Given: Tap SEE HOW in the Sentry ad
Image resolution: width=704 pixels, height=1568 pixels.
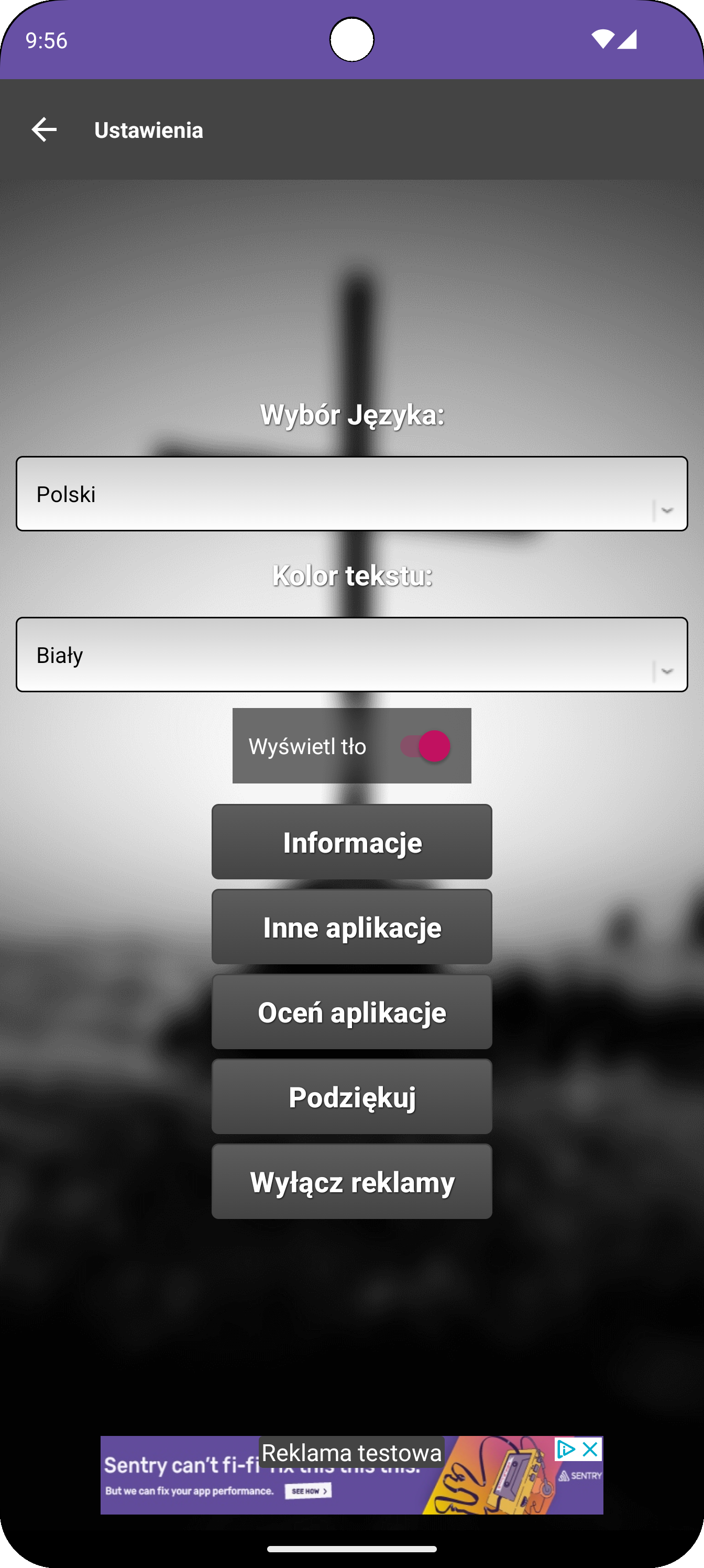Looking at the screenshot, I should 309,1490.
